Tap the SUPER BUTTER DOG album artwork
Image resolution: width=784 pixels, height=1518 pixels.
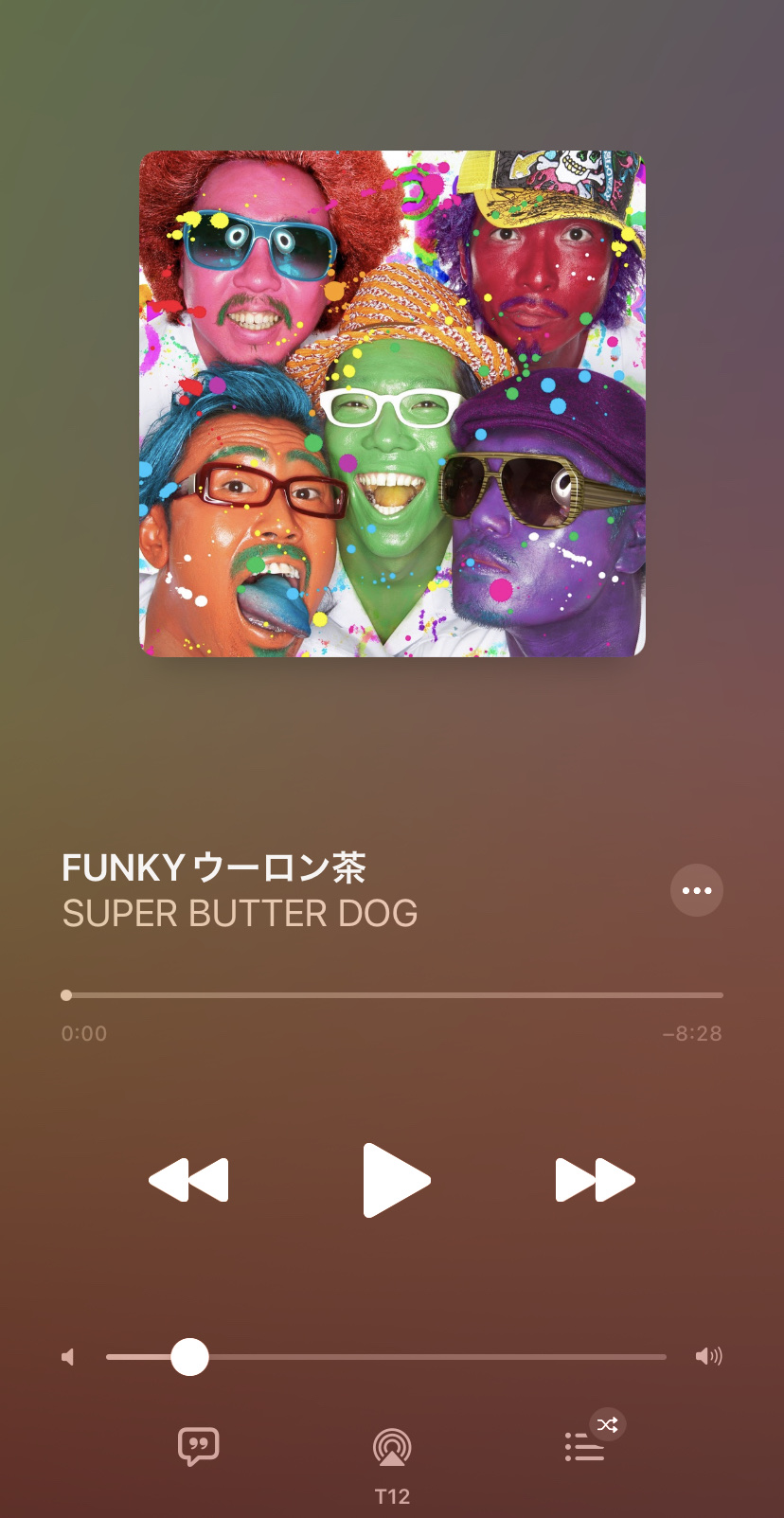coord(392,403)
